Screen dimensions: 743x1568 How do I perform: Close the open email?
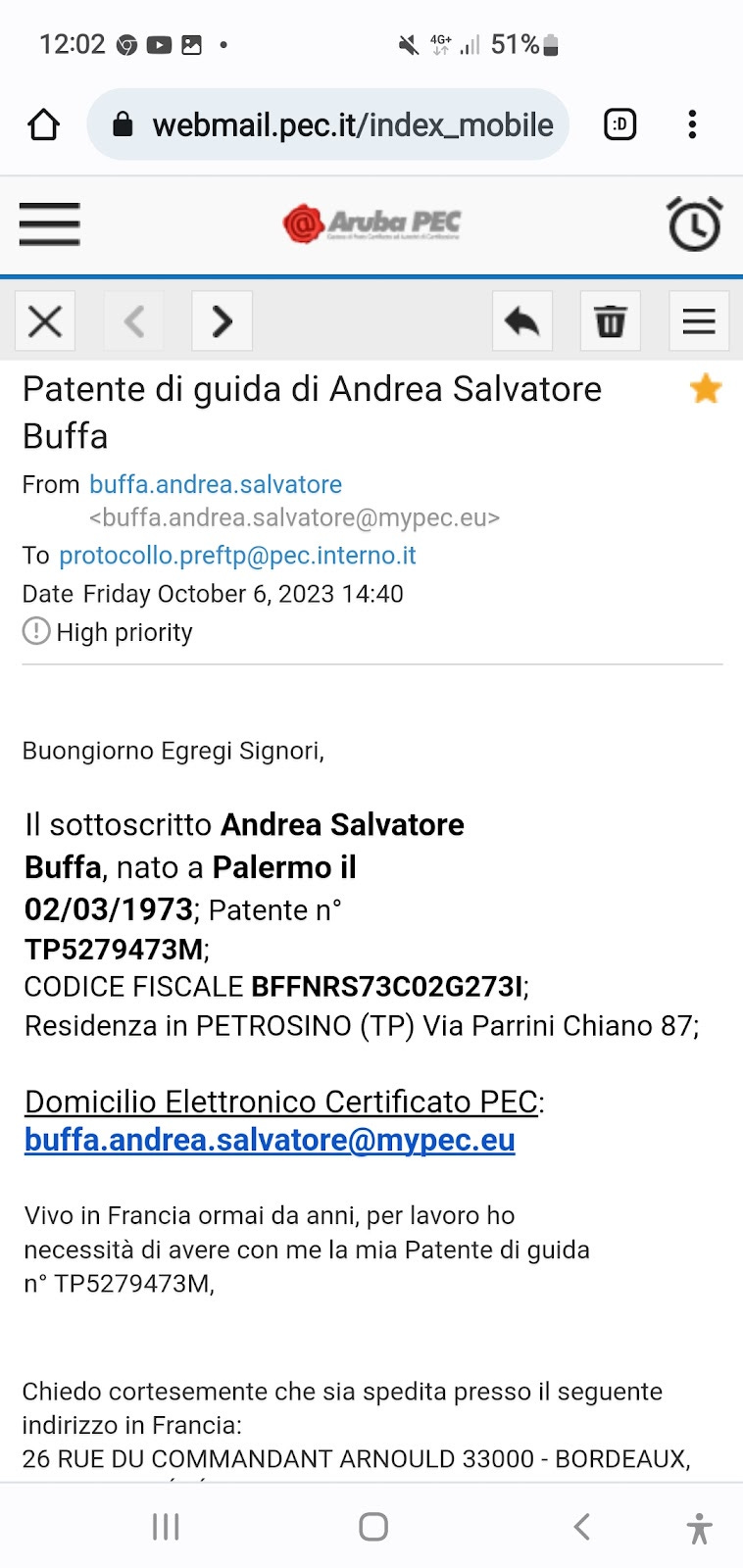point(45,321)
